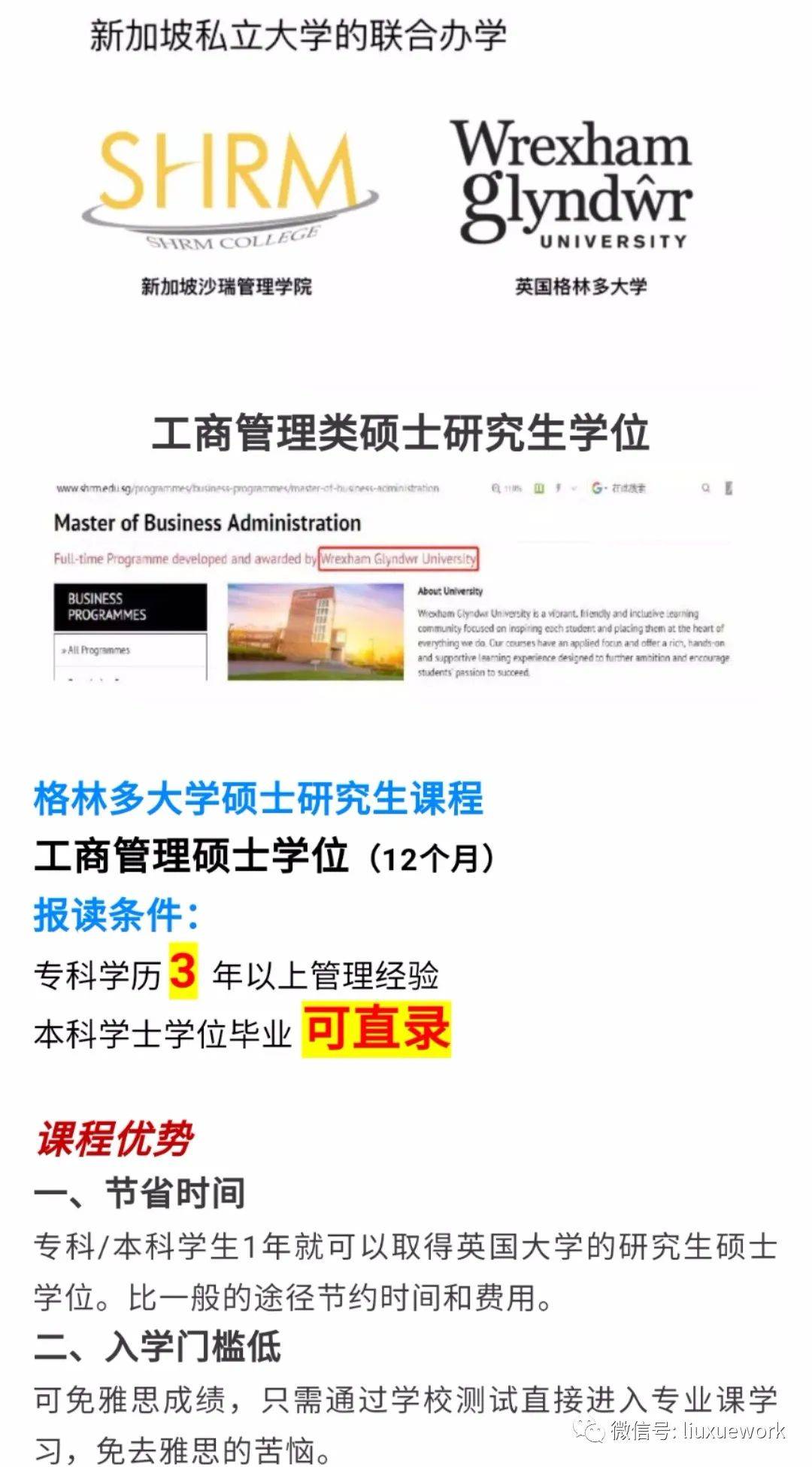Open the Google search engine dropdown

click(607, 488)
